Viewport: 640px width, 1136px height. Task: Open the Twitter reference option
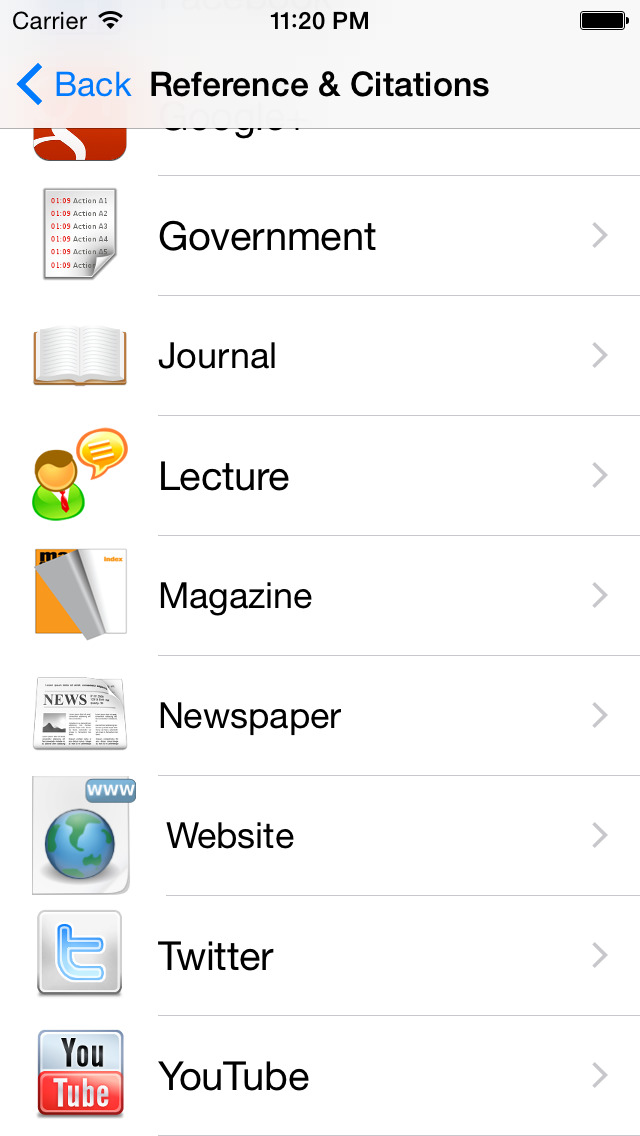(320, 956)
